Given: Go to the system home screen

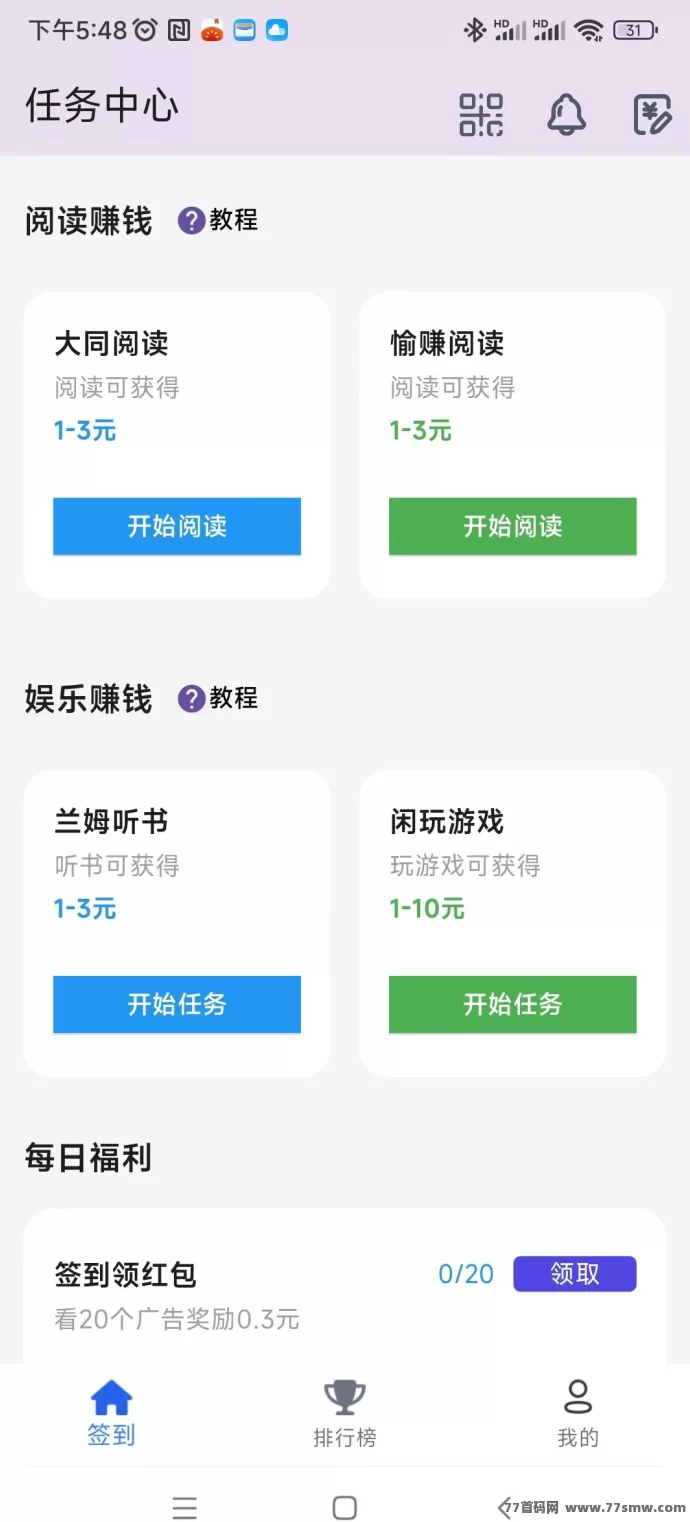Looking at the screenshot, I should point(344,1507).
